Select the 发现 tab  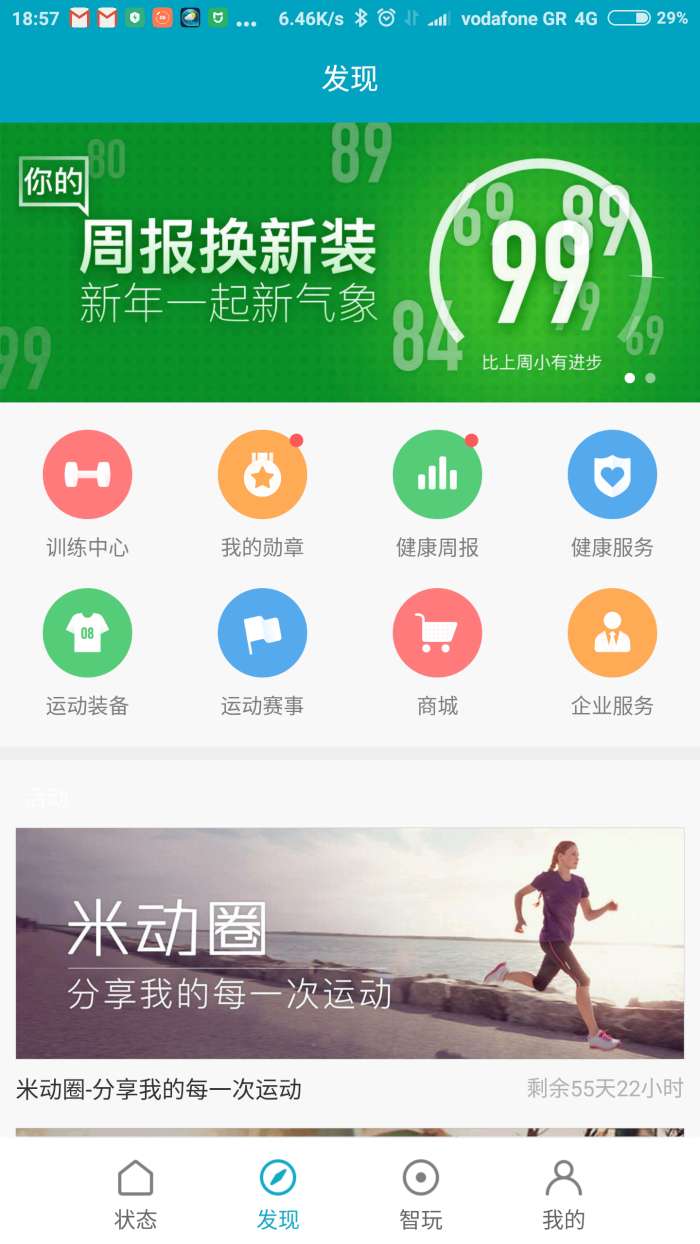(278, 1194)
